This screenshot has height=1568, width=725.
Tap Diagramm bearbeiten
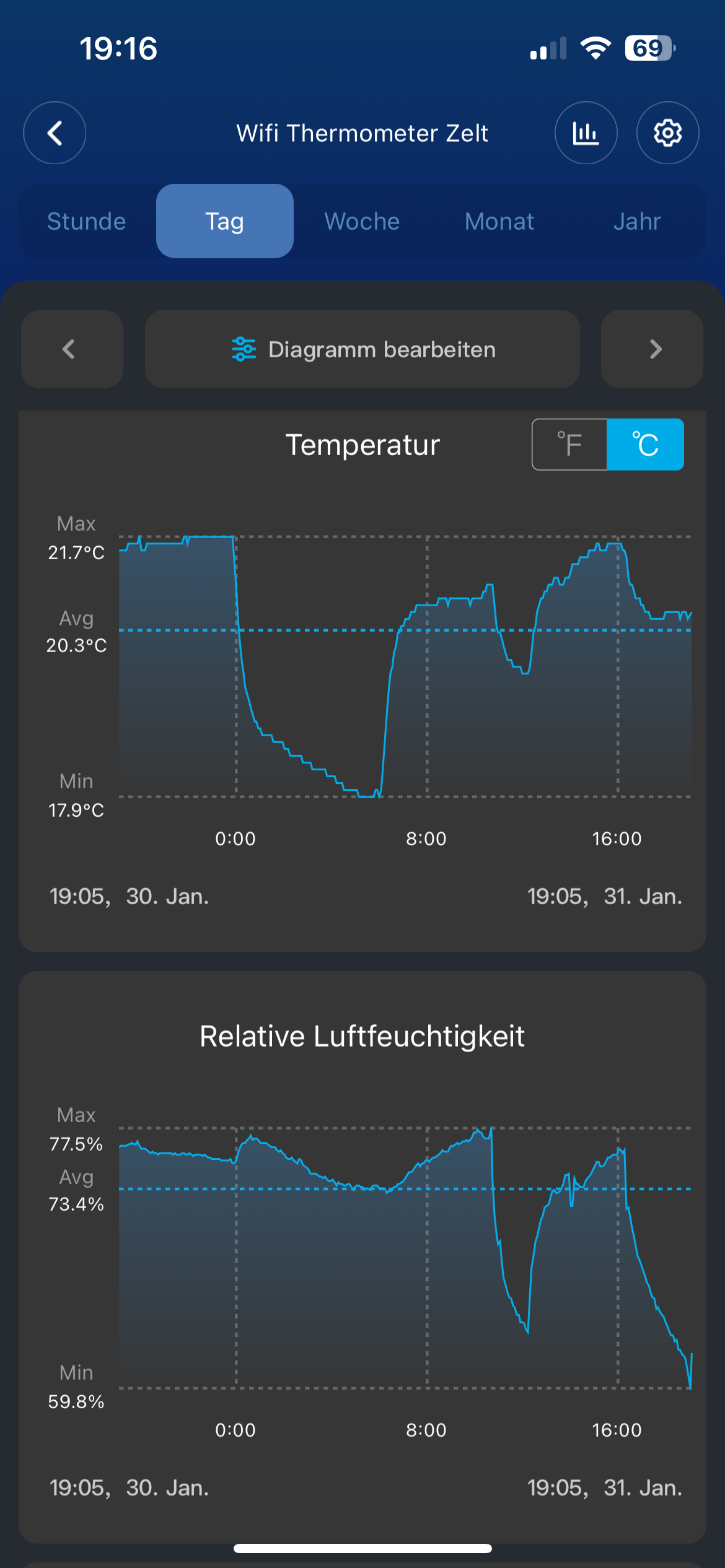click(x=362, y=349)
